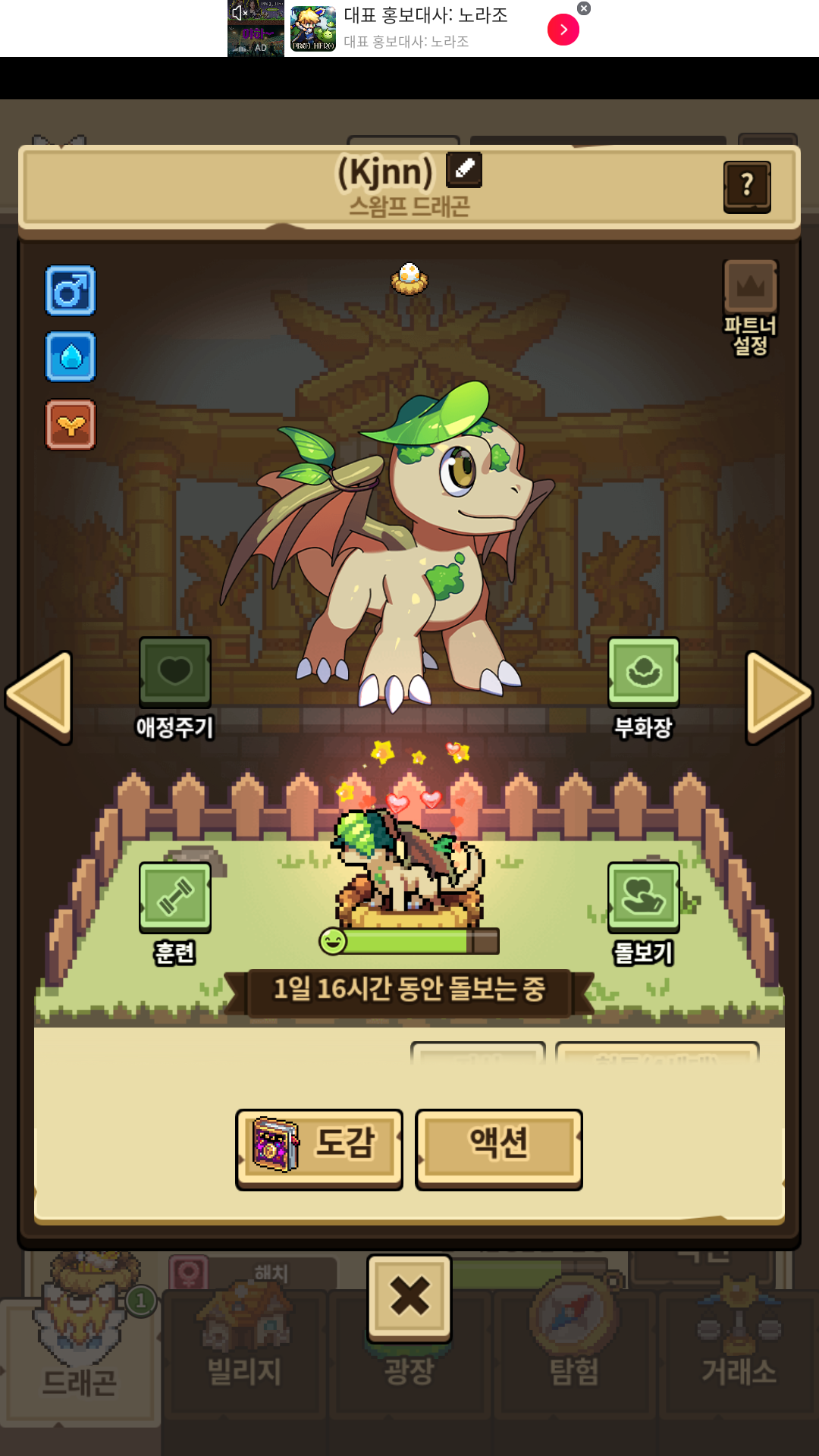
Task: Edit the dragon's name with the pencil icon
Action: point(464,168)
